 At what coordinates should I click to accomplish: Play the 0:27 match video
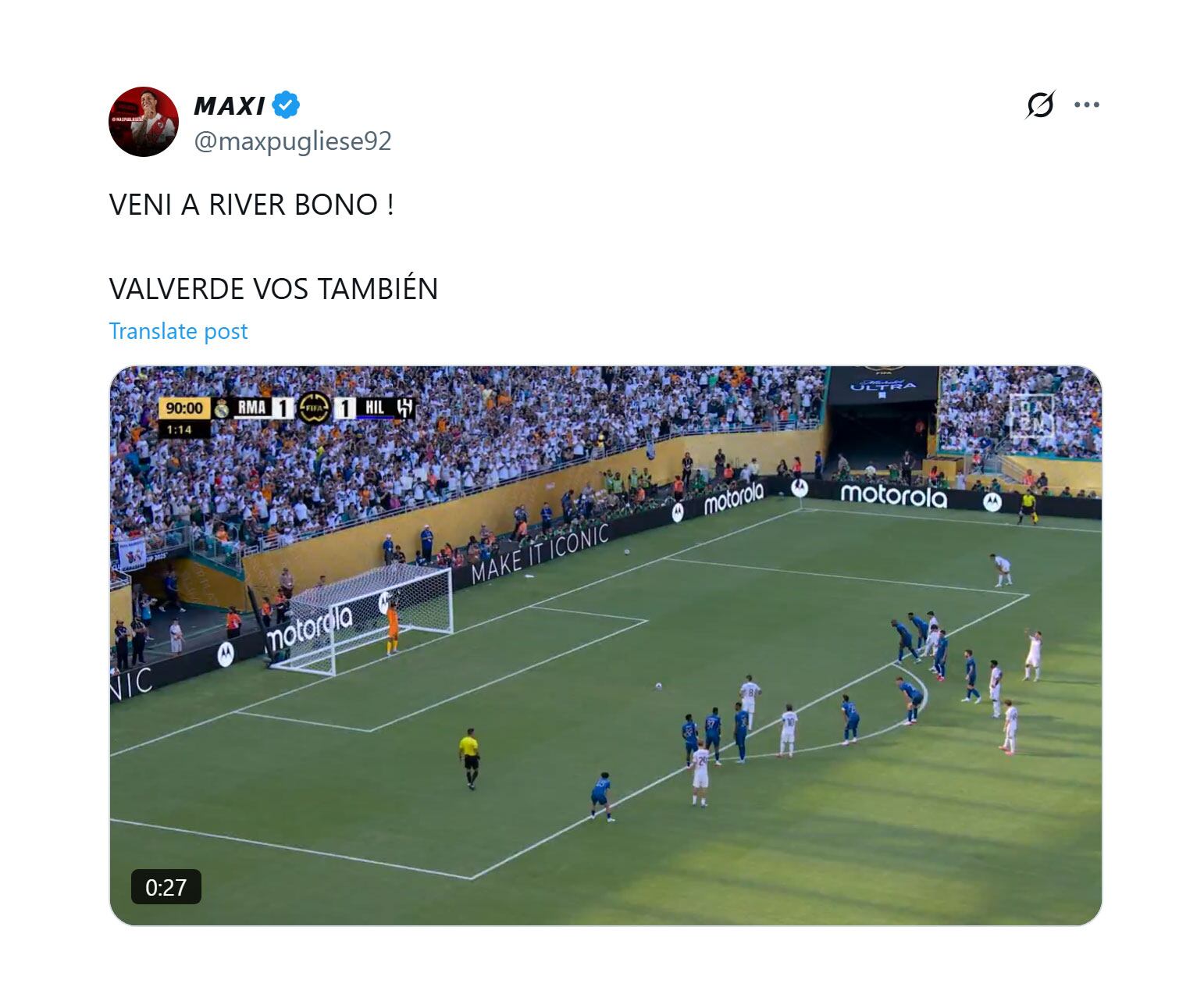[605, 645]
